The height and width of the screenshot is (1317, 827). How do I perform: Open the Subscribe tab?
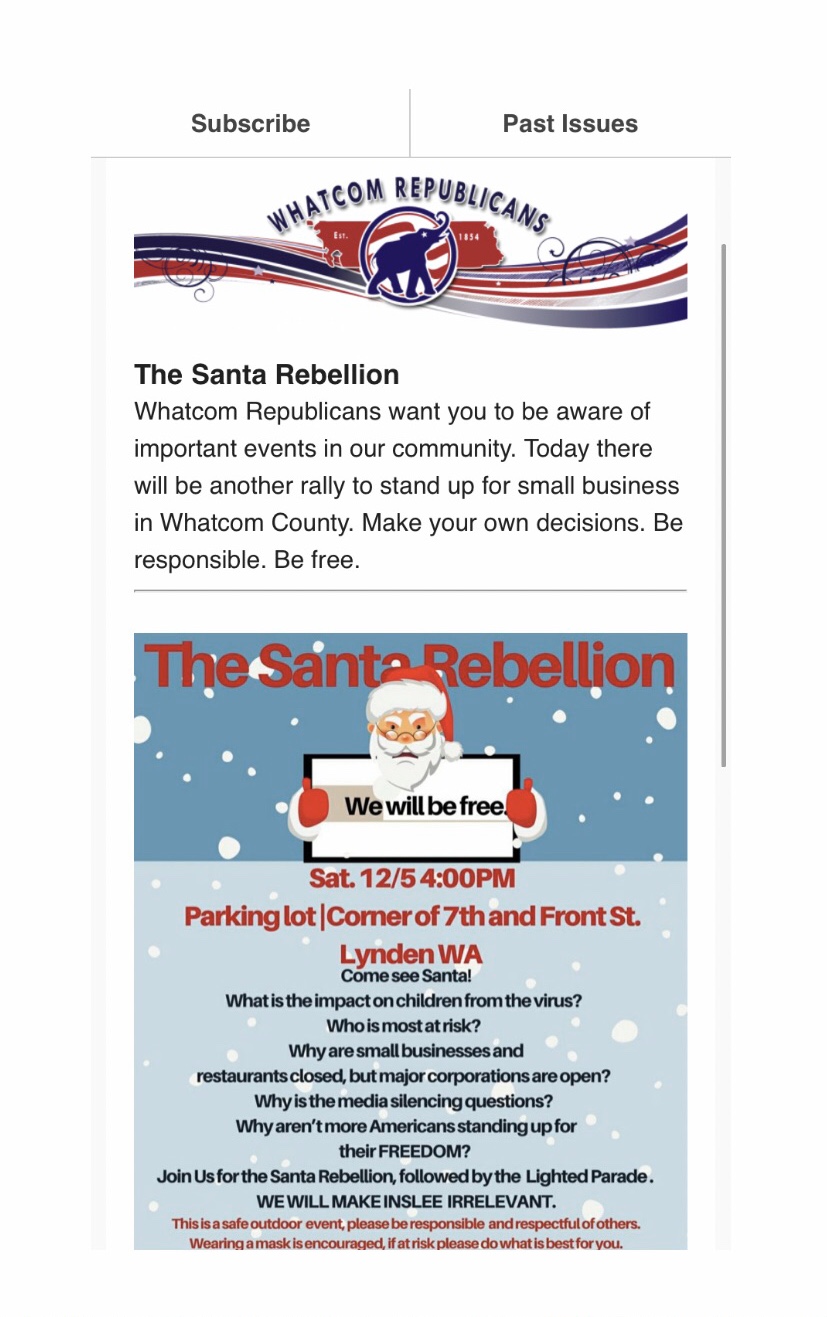[x=250, y=124]
